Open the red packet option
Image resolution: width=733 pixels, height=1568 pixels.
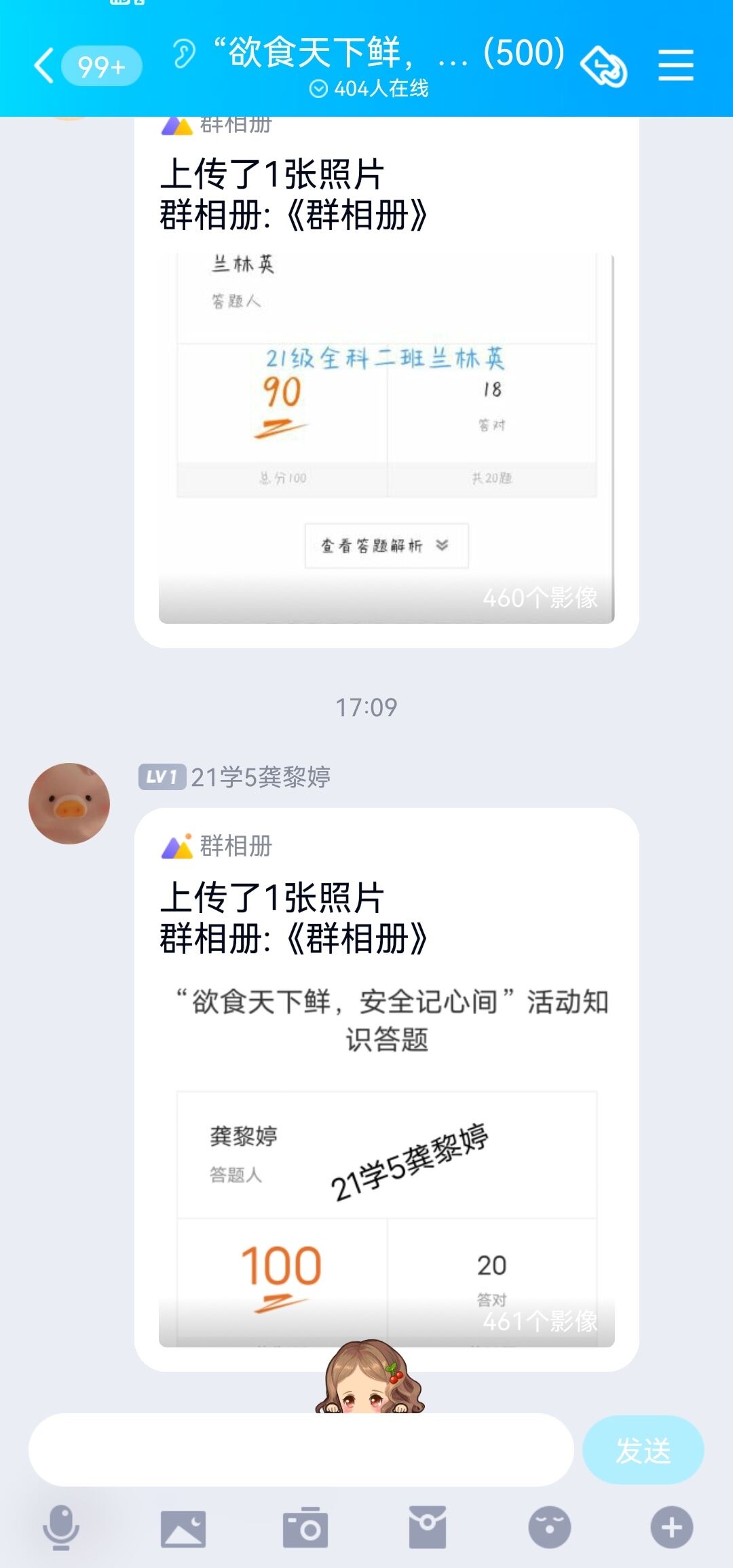(x=428, y=1527)
